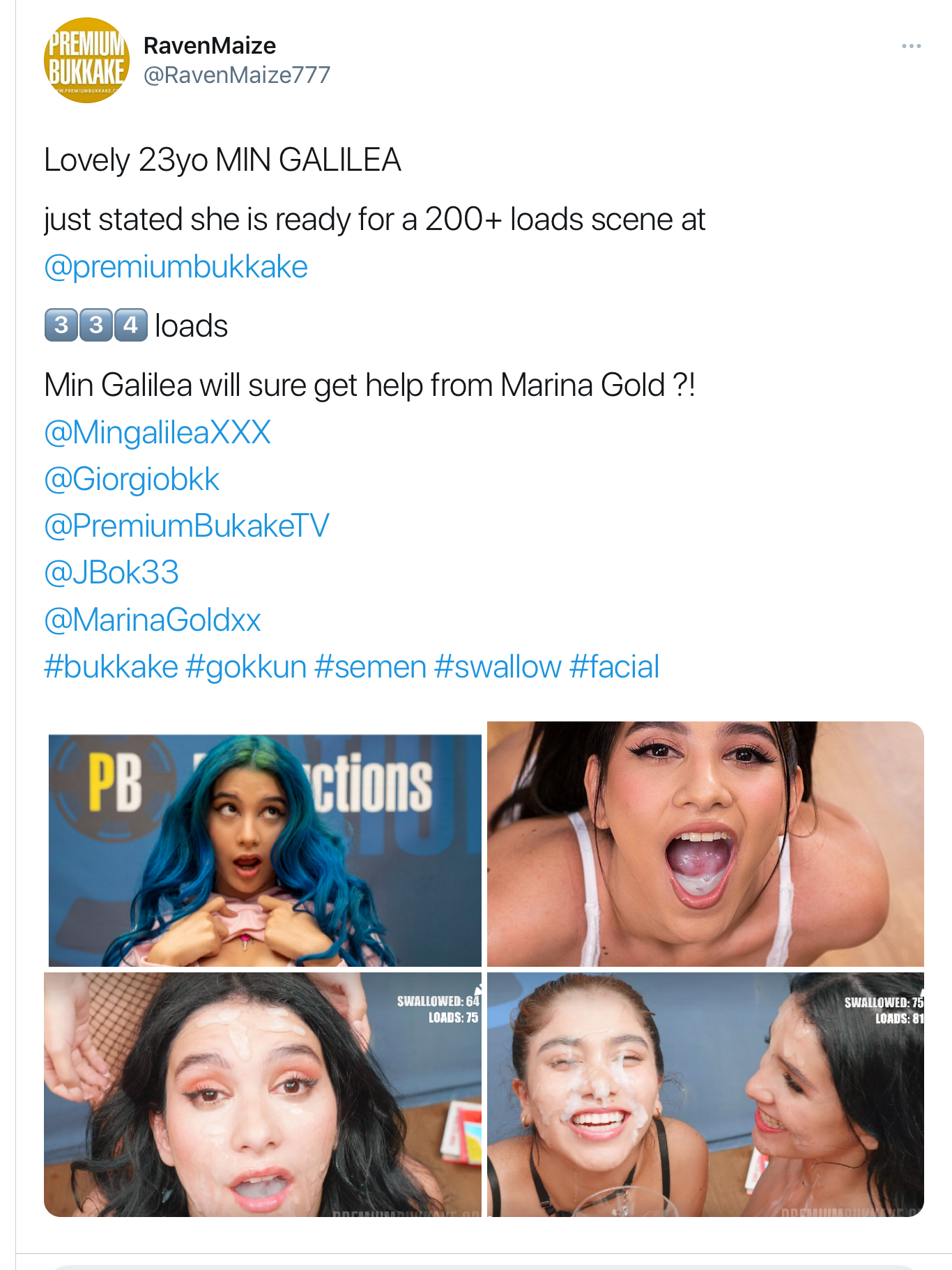
Task: Open the @PremiumBukakeTV mention
Action: [x=186, y=526]
